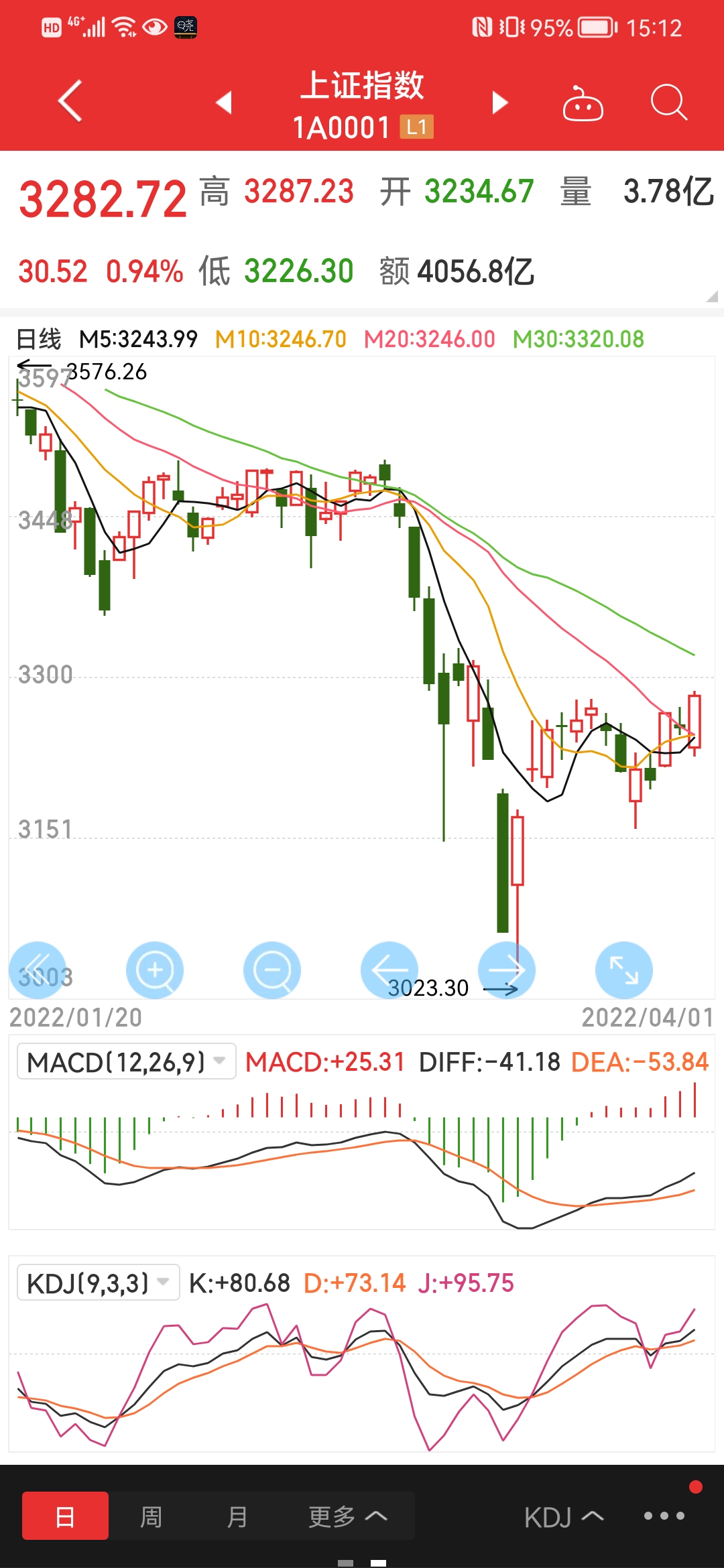Switch to the previous stock with left triangle
Viewport: 724px width, 1568px height.
[x=224, y=103]
